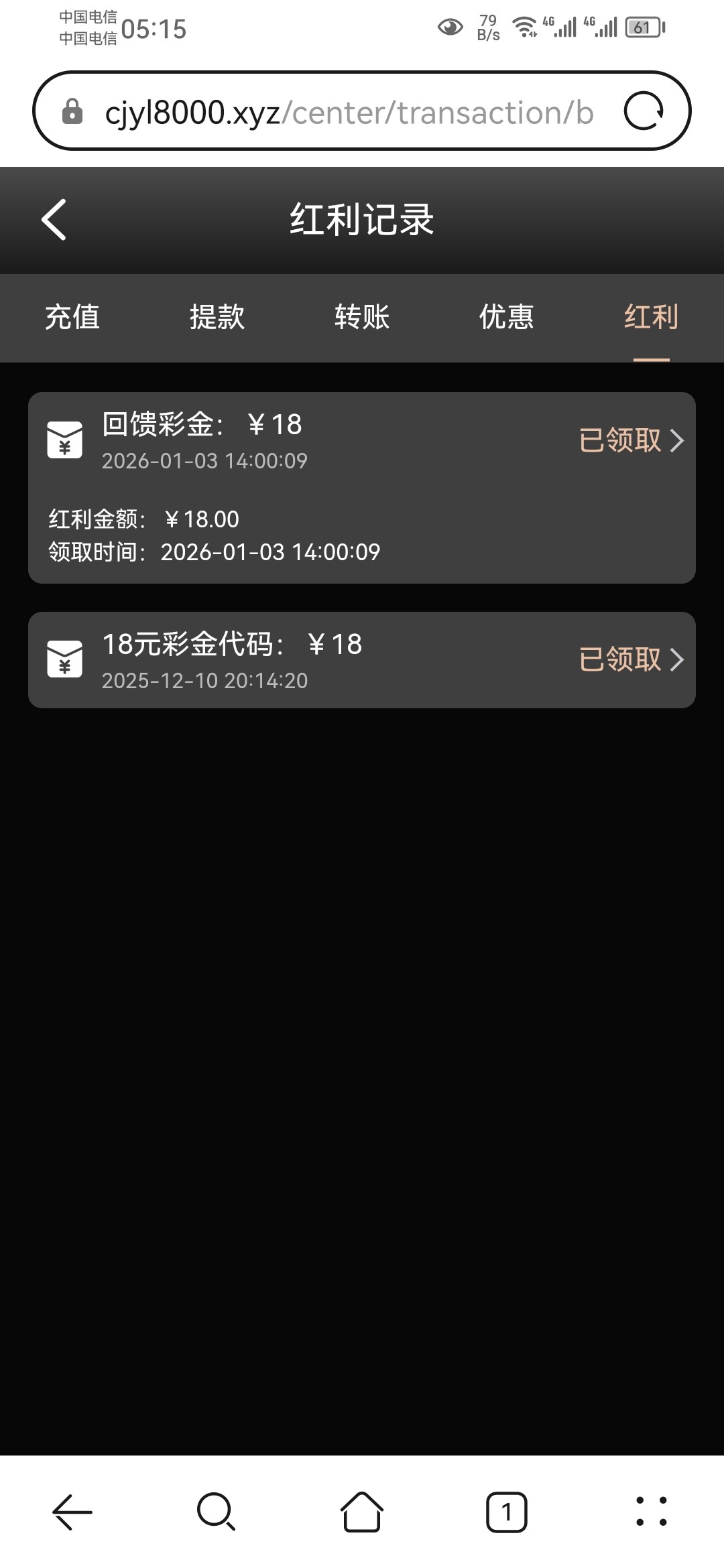This screenshot has height=1568, width=724.
Task: Select the 红利 tab
Action: (x=651, y=317)
